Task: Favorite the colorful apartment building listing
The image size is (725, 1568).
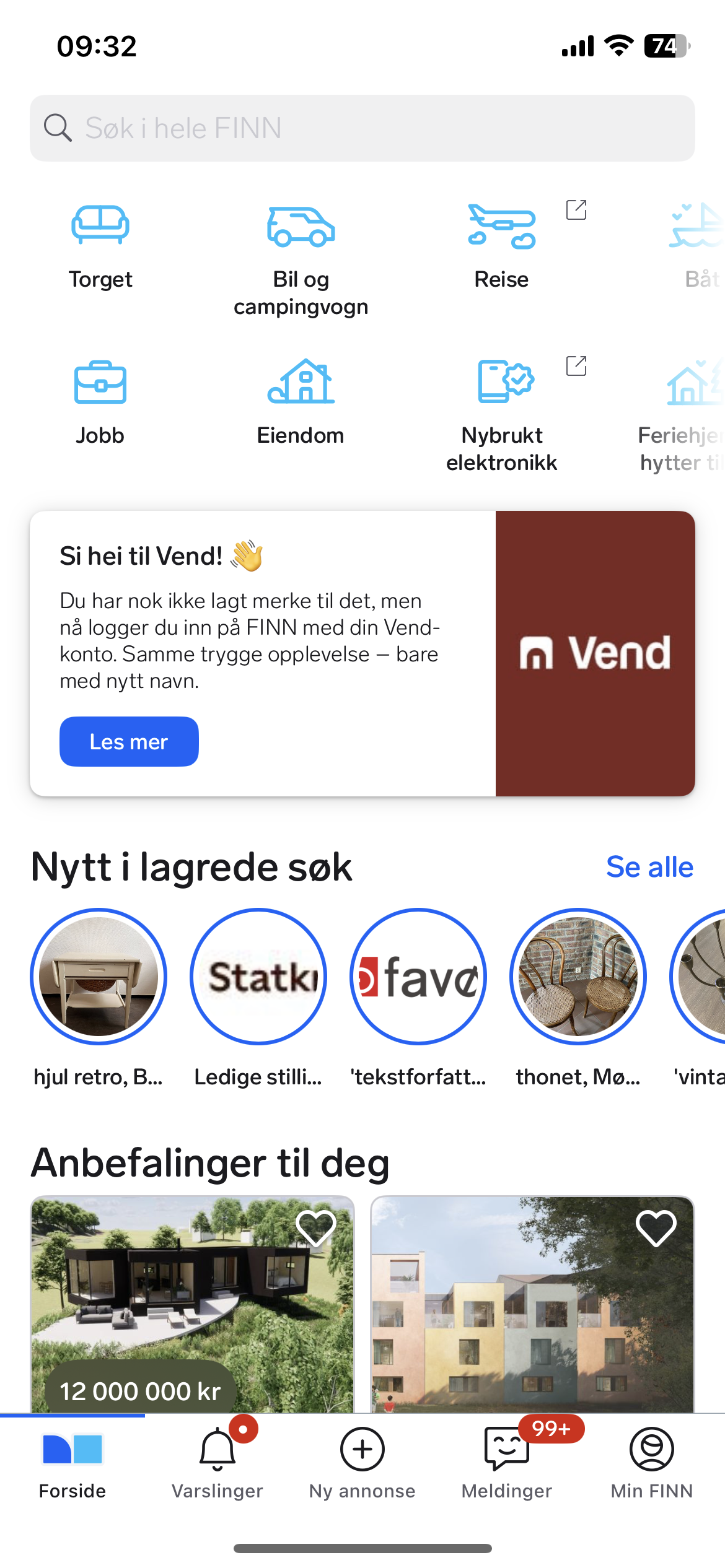Action: [656, 1227]
